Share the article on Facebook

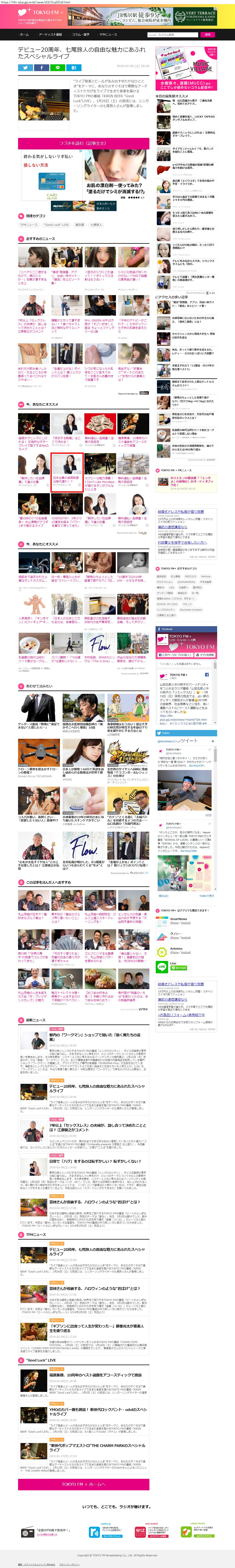click(41, 68)
